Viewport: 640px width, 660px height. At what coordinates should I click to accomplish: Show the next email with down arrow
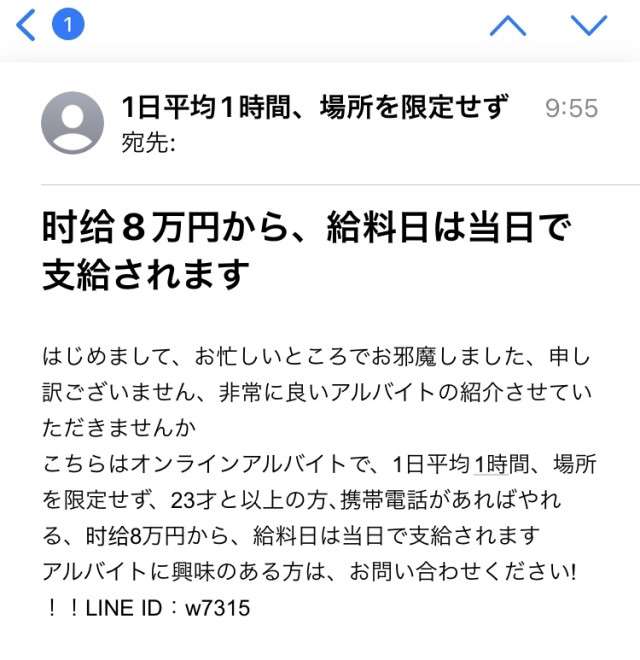point(589,25)
